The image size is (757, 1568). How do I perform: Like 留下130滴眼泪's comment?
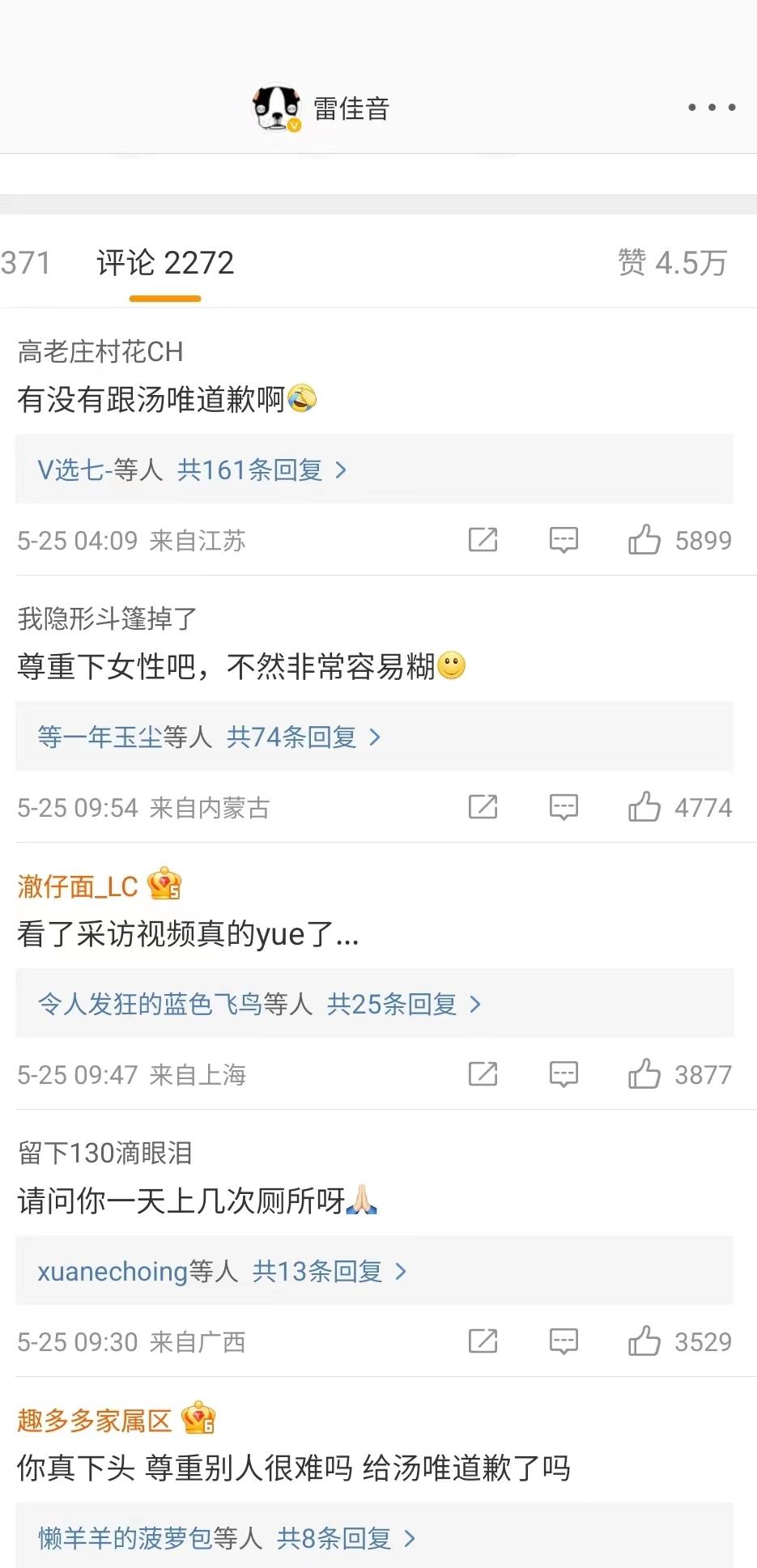644,1341
